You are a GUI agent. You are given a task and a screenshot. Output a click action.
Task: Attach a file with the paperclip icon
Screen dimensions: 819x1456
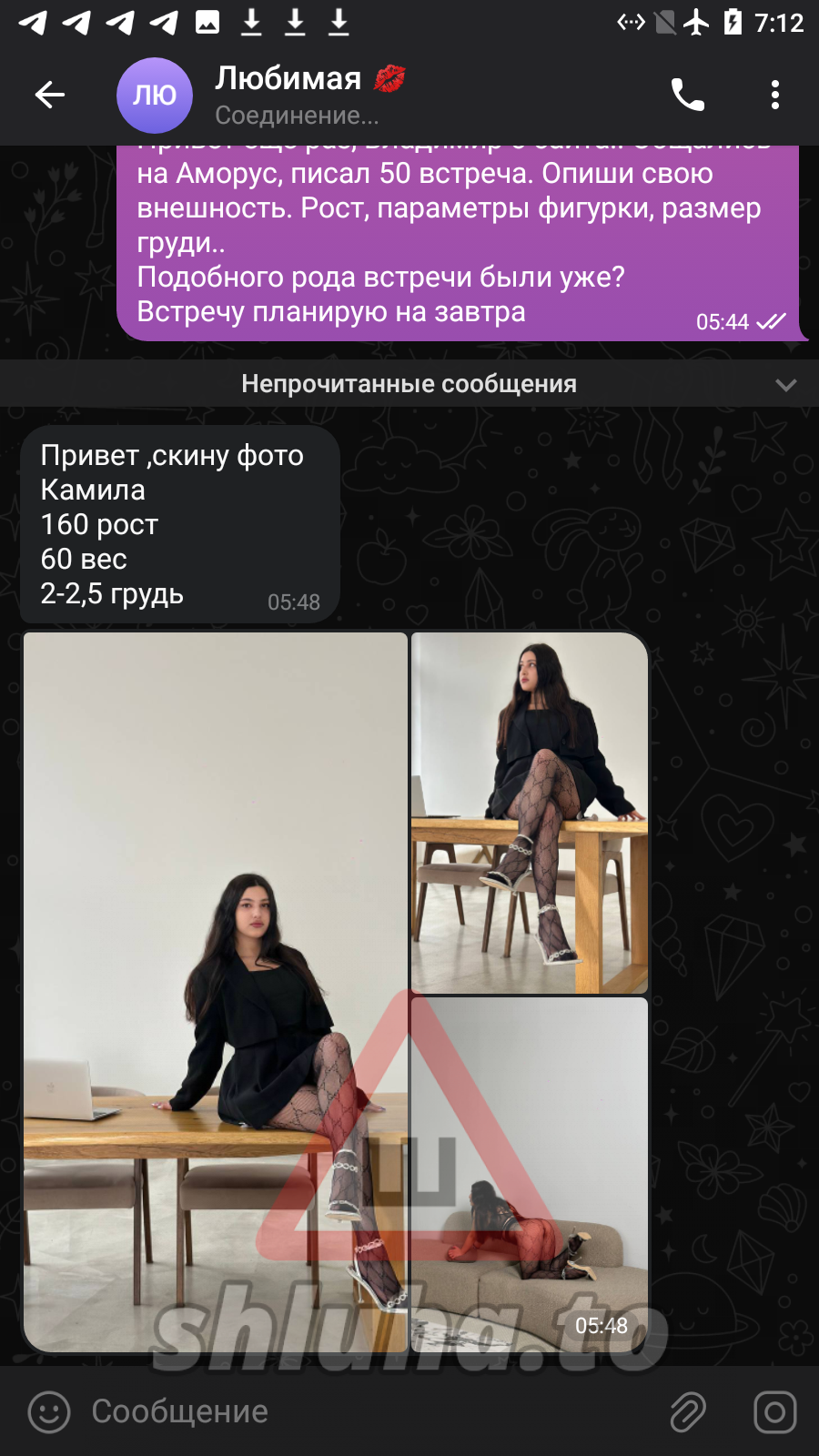[688, 1412]
